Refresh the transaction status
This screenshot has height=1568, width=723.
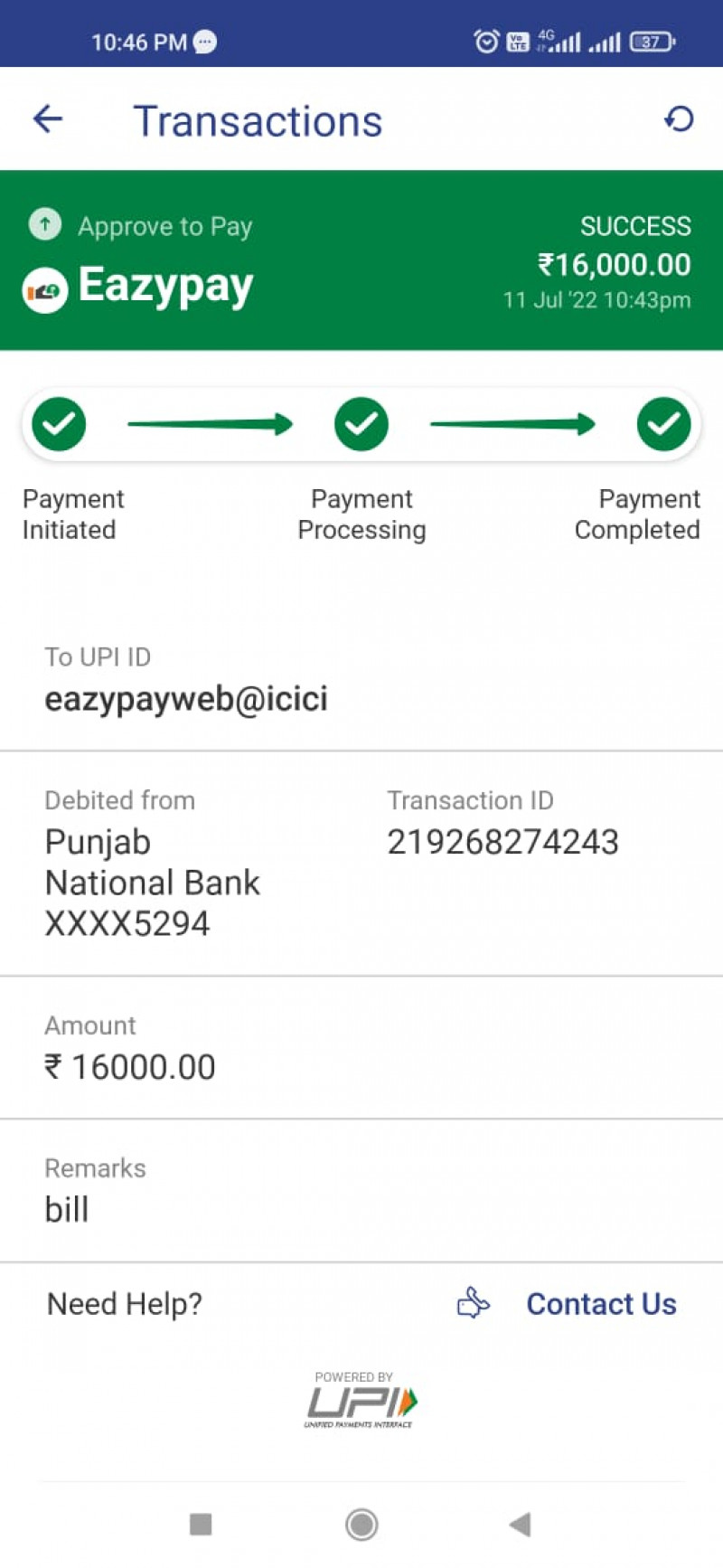click(x=678, y=118)
